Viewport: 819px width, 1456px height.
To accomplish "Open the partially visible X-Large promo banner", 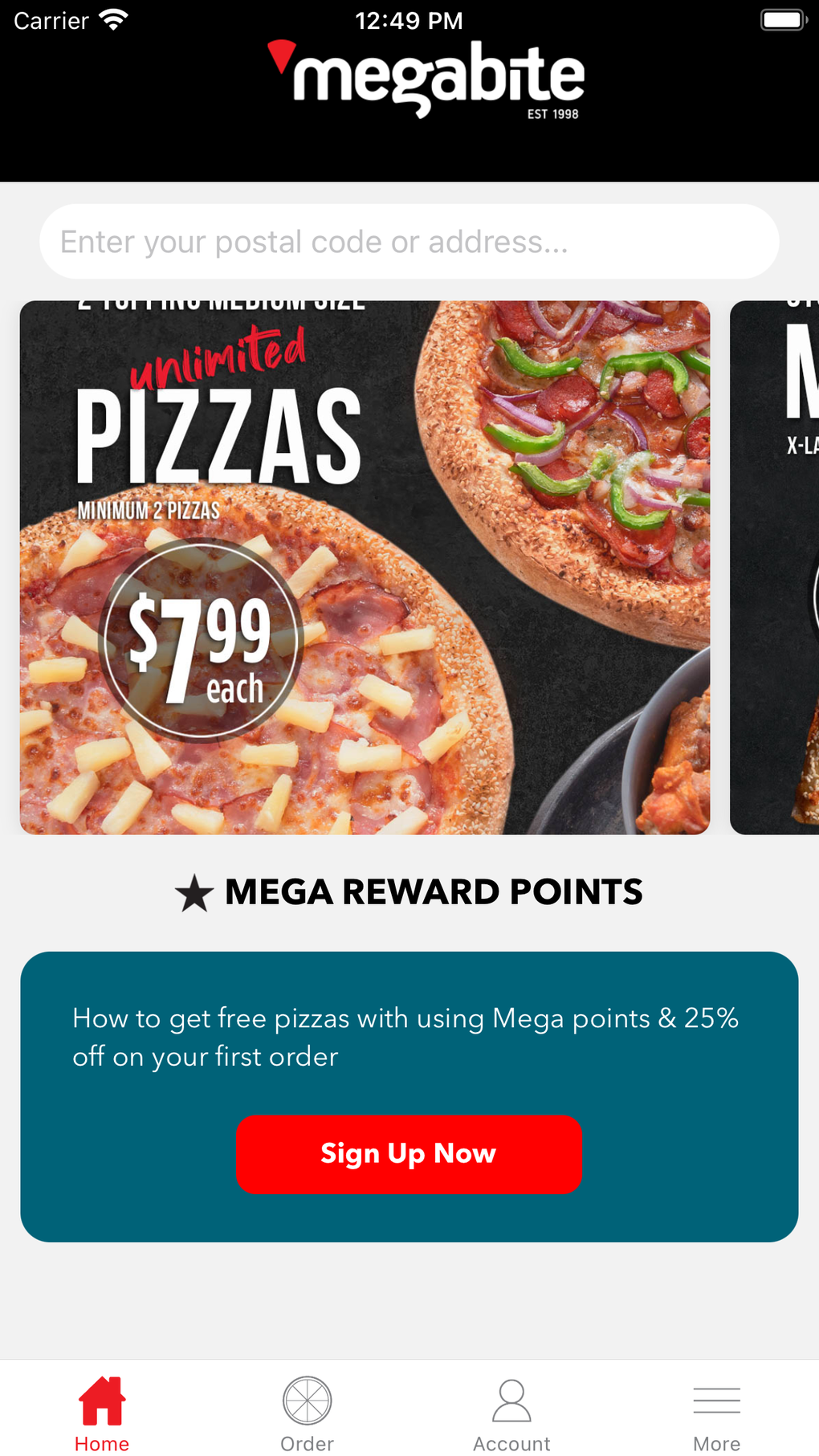I will tap(776, 567).
